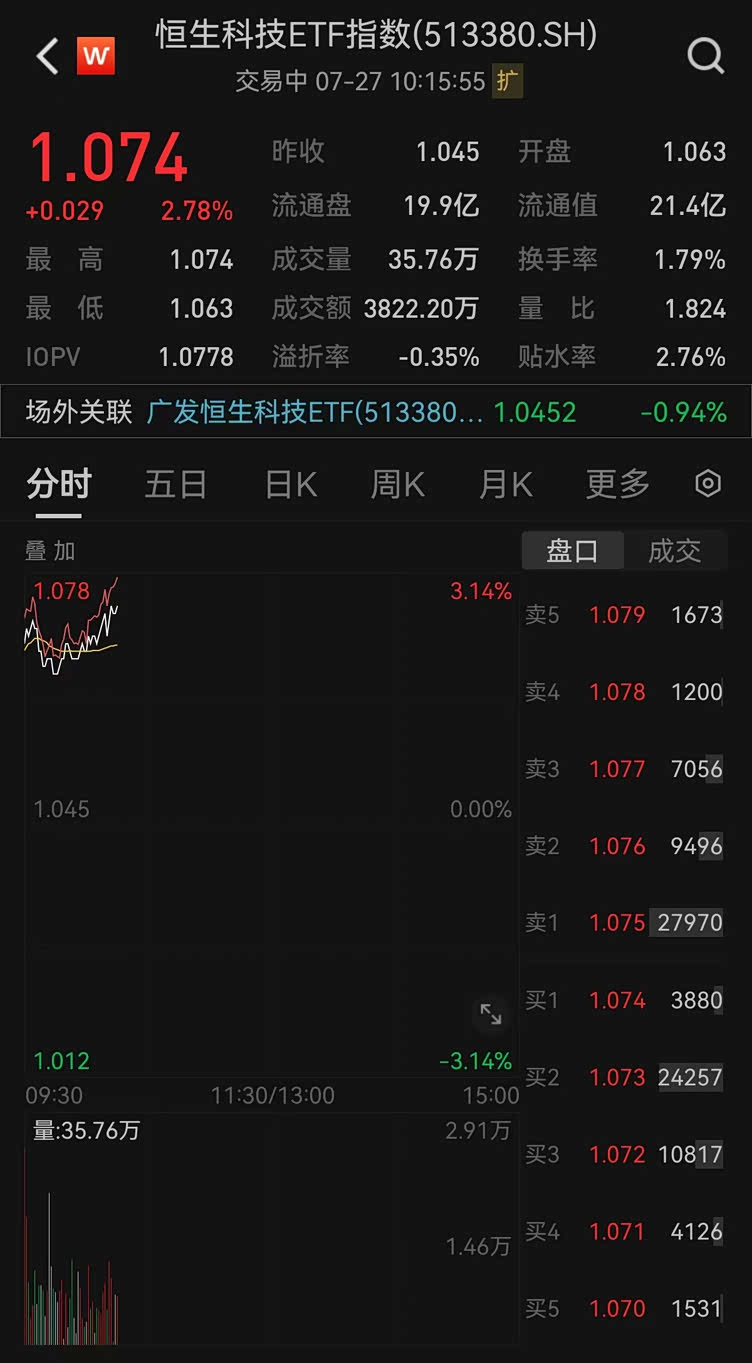Tap the back arrow at top left
The image size is (752, 1363).
45,56
